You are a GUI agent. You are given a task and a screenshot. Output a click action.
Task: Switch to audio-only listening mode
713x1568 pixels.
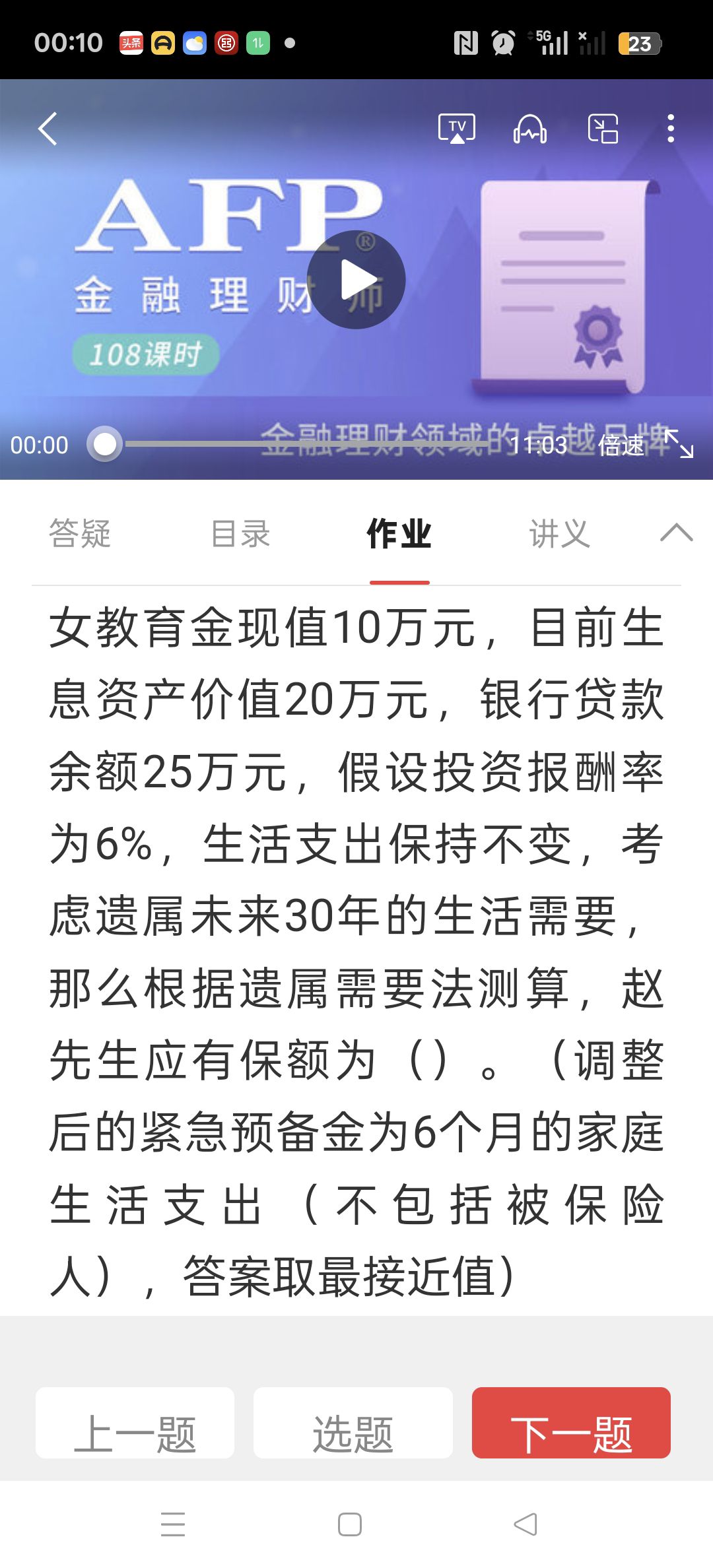pyautogui.click(x=530, y=128)
